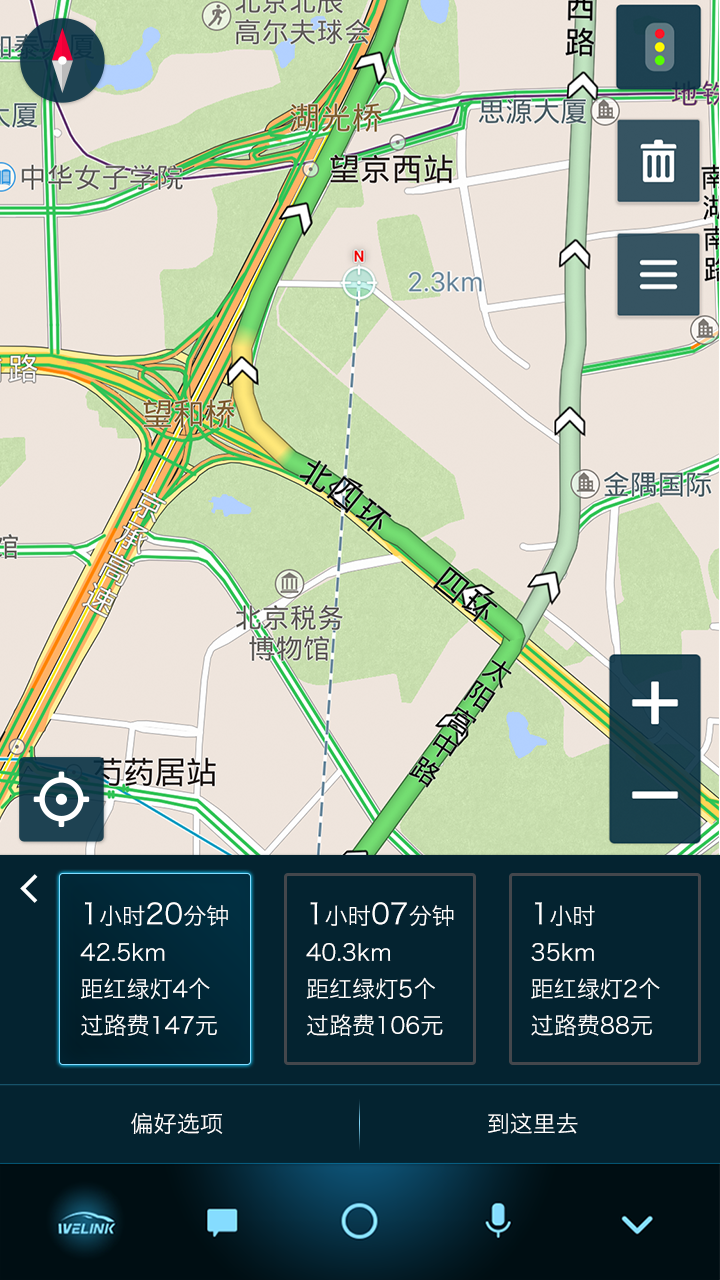The image size is (720, 1280).
Task: Go back using the left arrow
Action: pos(30,888)
